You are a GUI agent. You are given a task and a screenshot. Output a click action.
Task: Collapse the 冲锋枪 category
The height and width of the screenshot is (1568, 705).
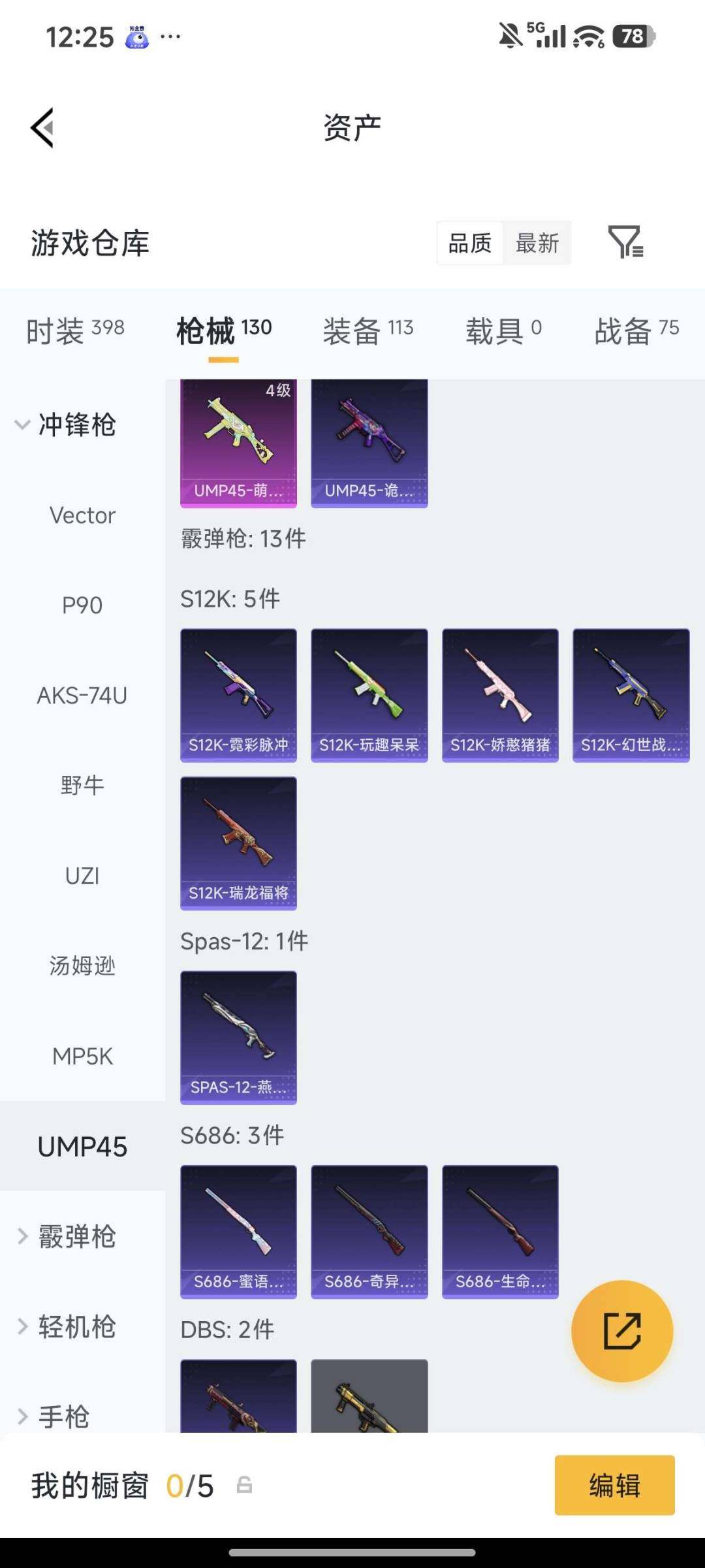pos(65,424)
